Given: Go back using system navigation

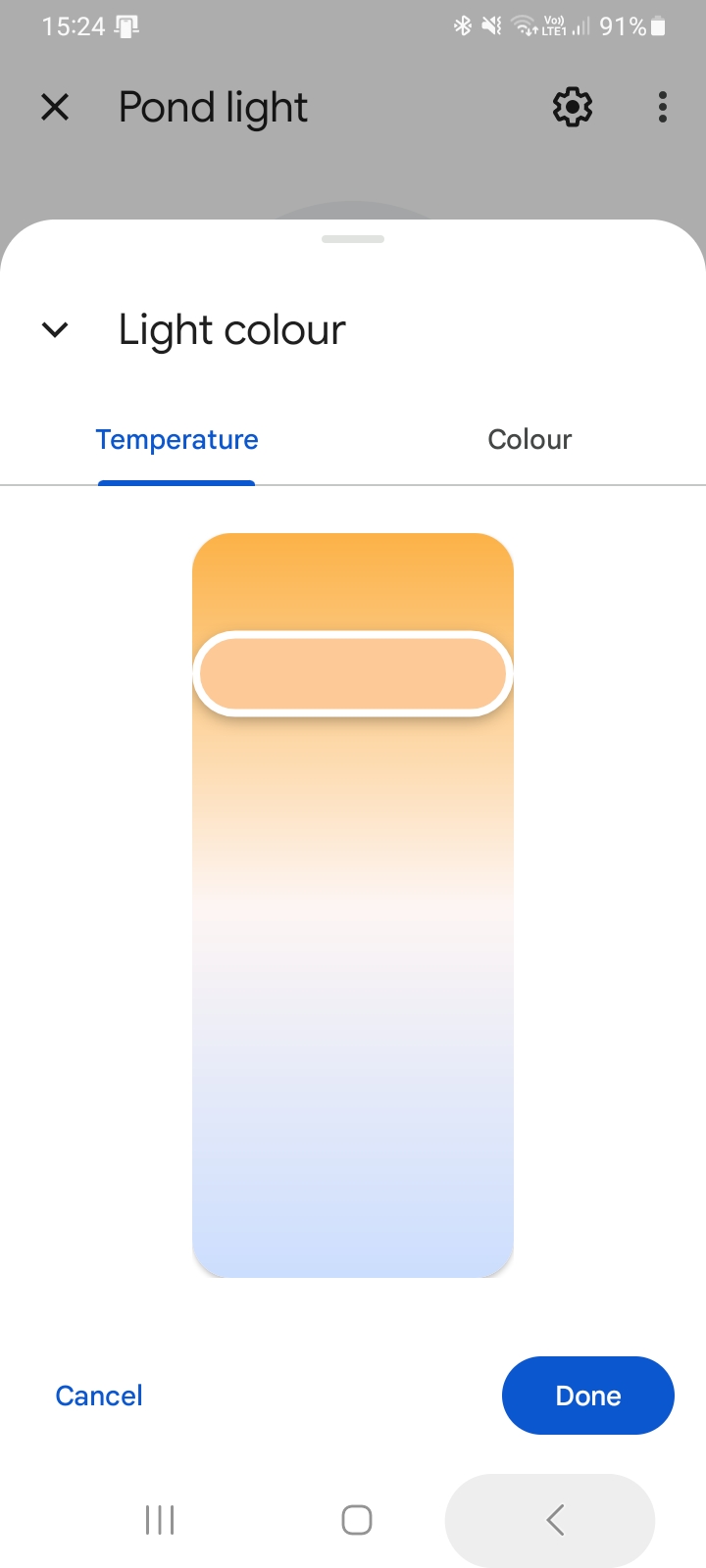Looking at the screenshot, I should tap(554, 1520).
